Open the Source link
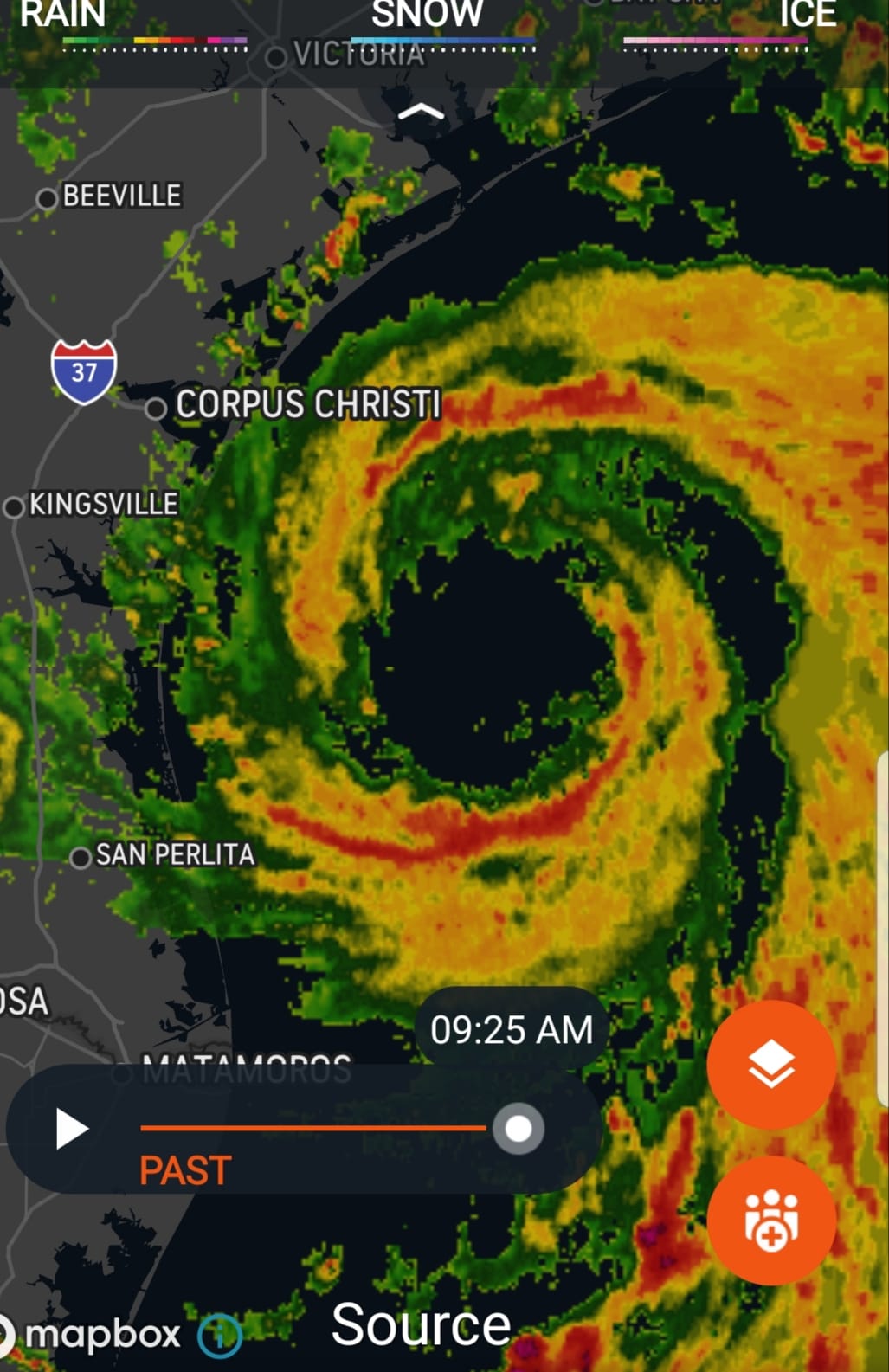The height and width of the screenshot is (1372, 889). point(421,1324)
